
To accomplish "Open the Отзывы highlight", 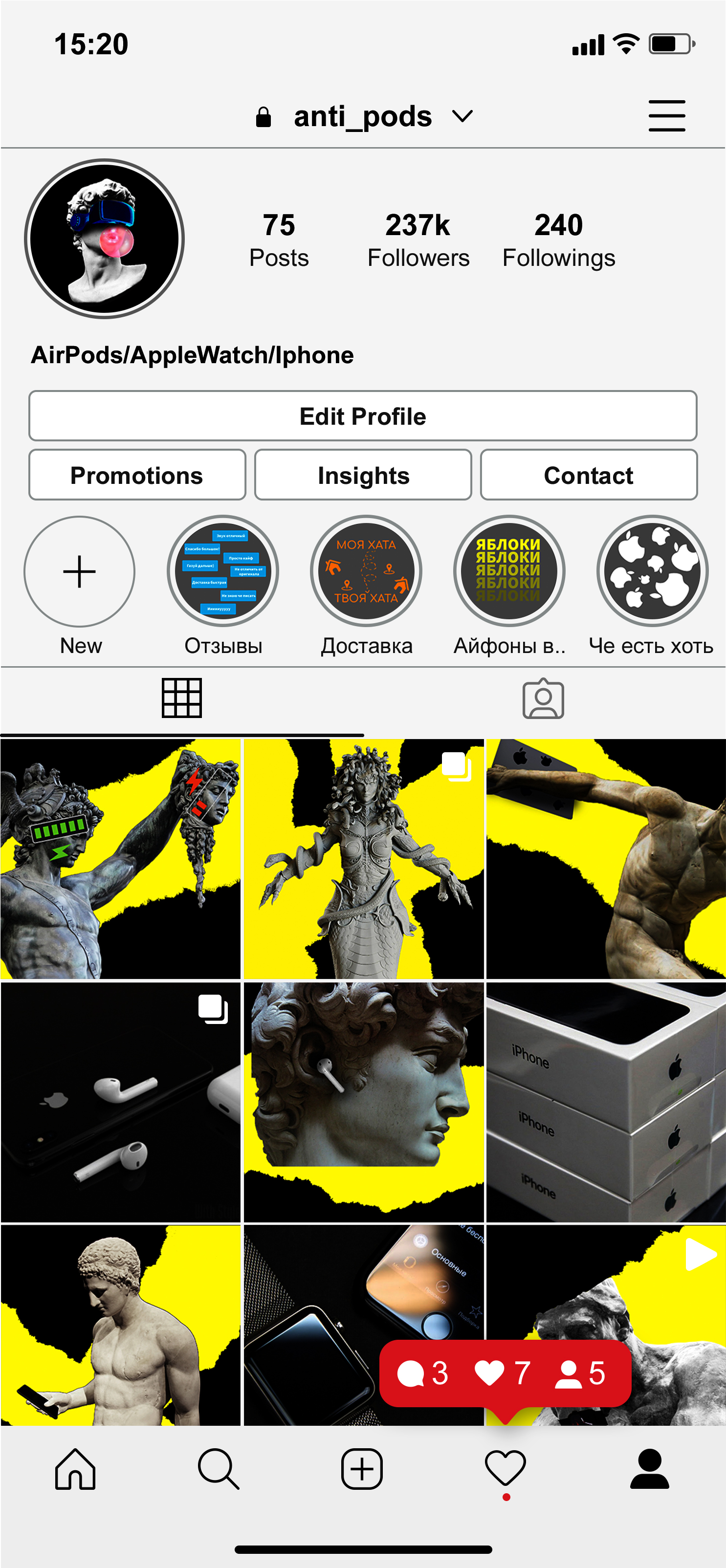I will [223, 571].
